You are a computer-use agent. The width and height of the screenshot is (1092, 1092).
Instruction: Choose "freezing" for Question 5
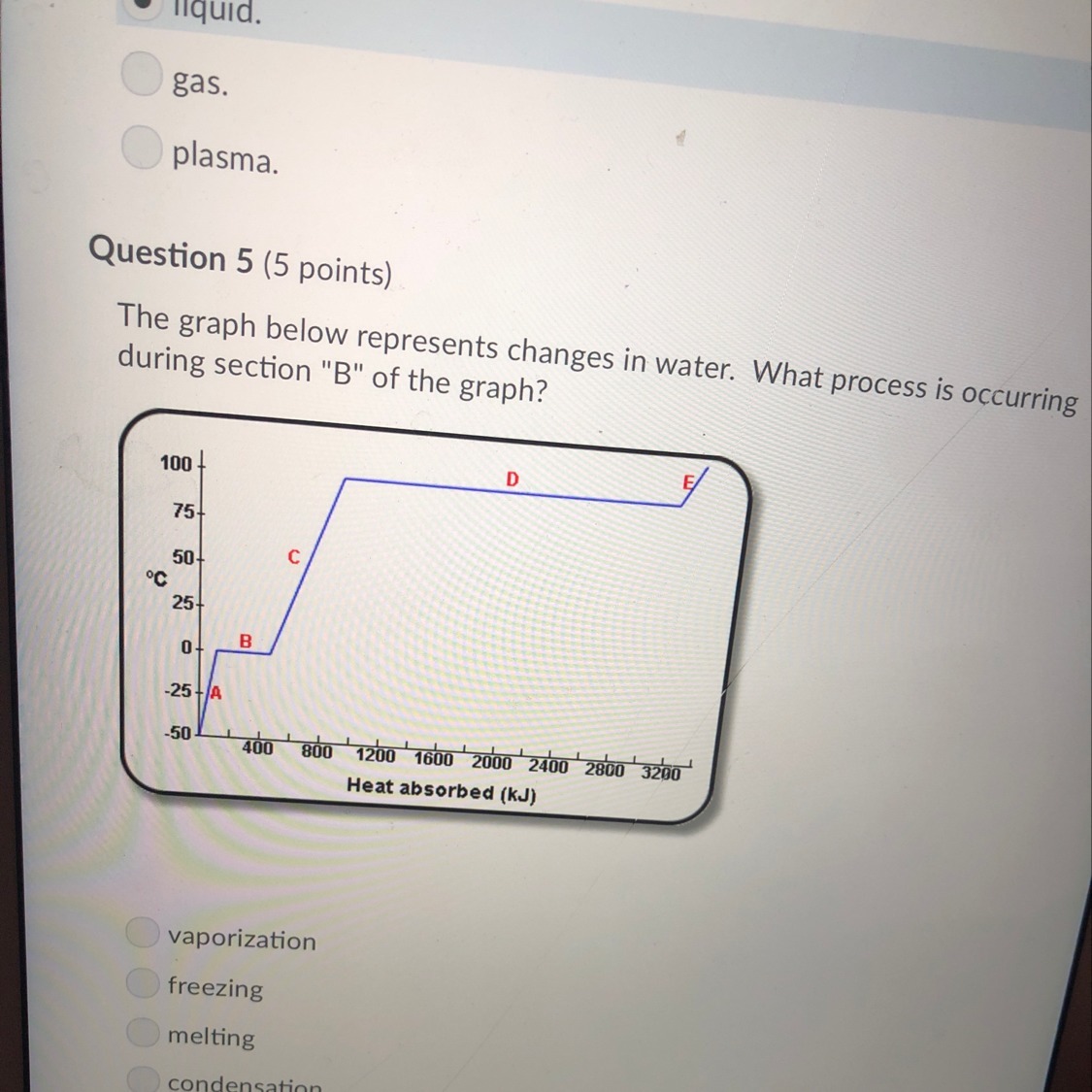(143, 982)
